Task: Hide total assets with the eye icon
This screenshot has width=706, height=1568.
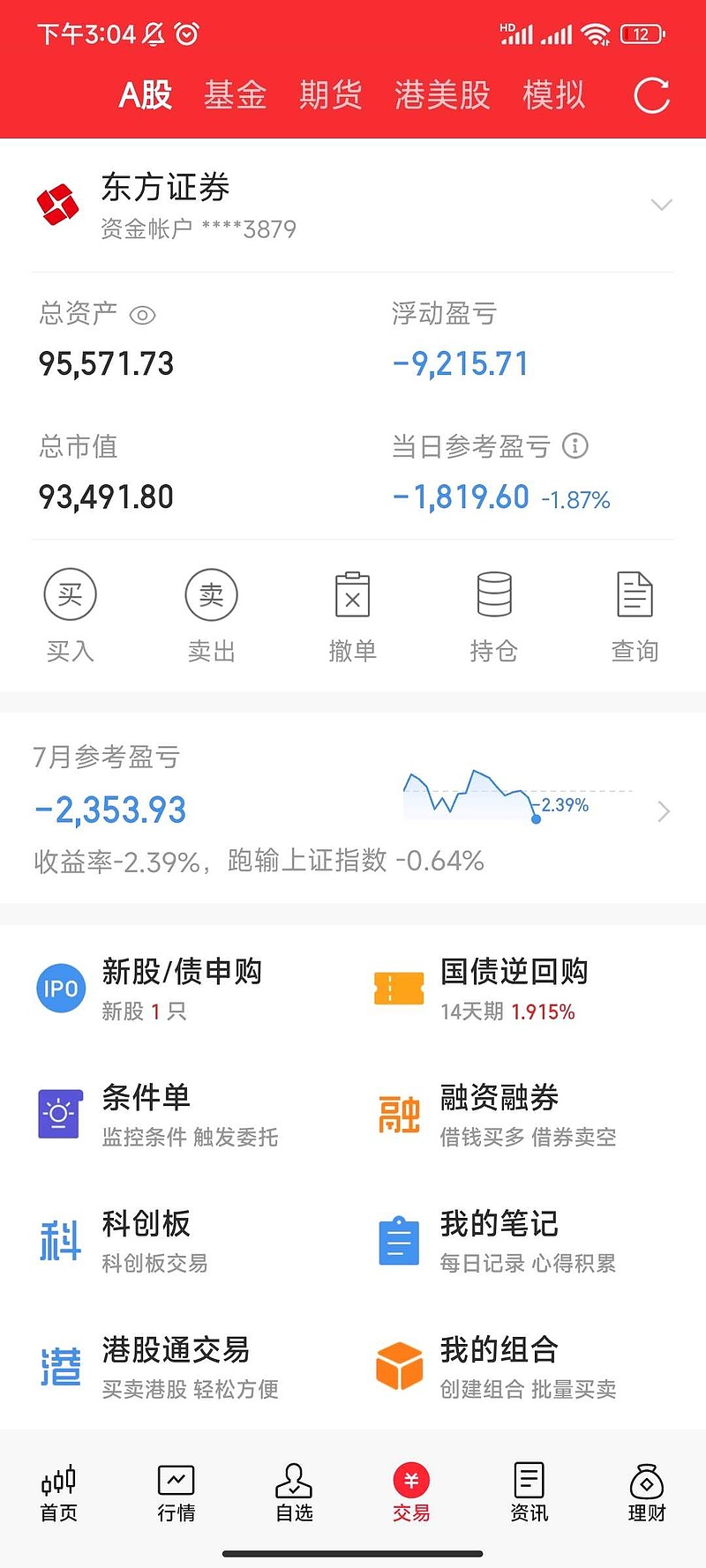Action: click(142, 315)
